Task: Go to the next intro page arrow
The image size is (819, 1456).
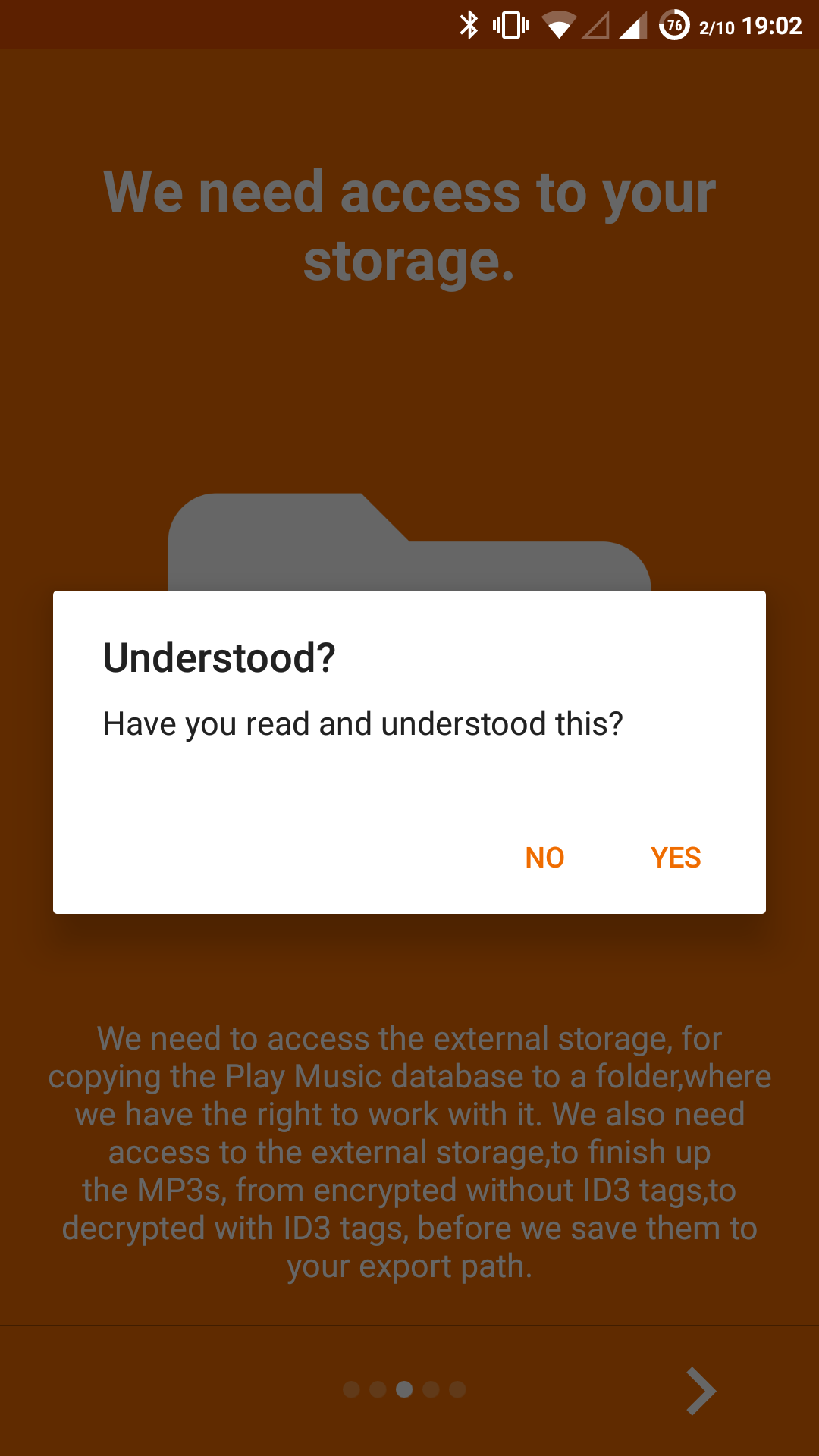Action: click(701, 1391)
